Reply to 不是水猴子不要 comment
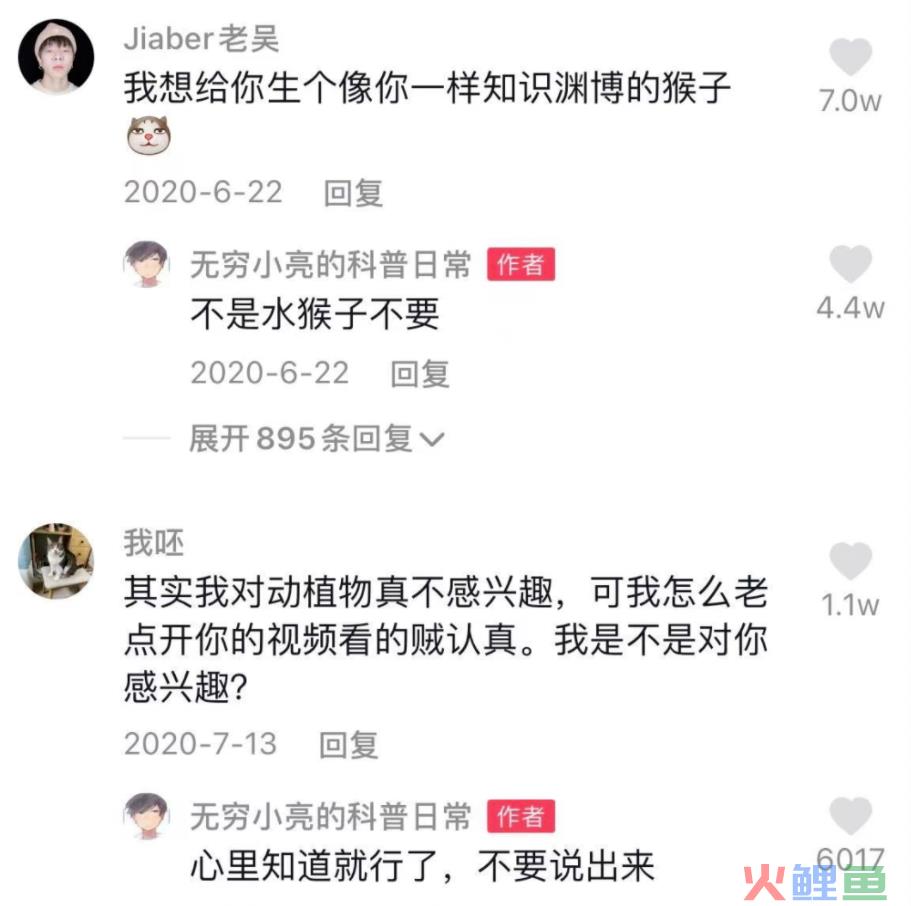Screen dimensions: 911x906 (x=419, y=373)
